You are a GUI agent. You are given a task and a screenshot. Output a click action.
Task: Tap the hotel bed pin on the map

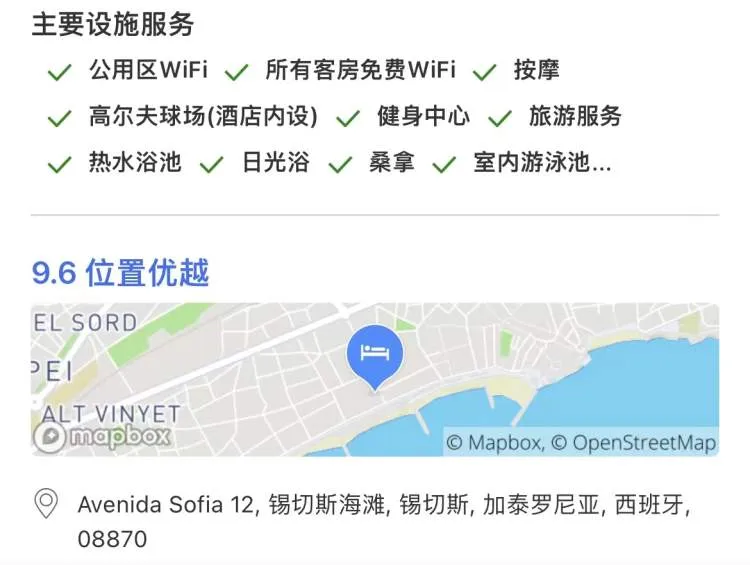tap(374, 355)
